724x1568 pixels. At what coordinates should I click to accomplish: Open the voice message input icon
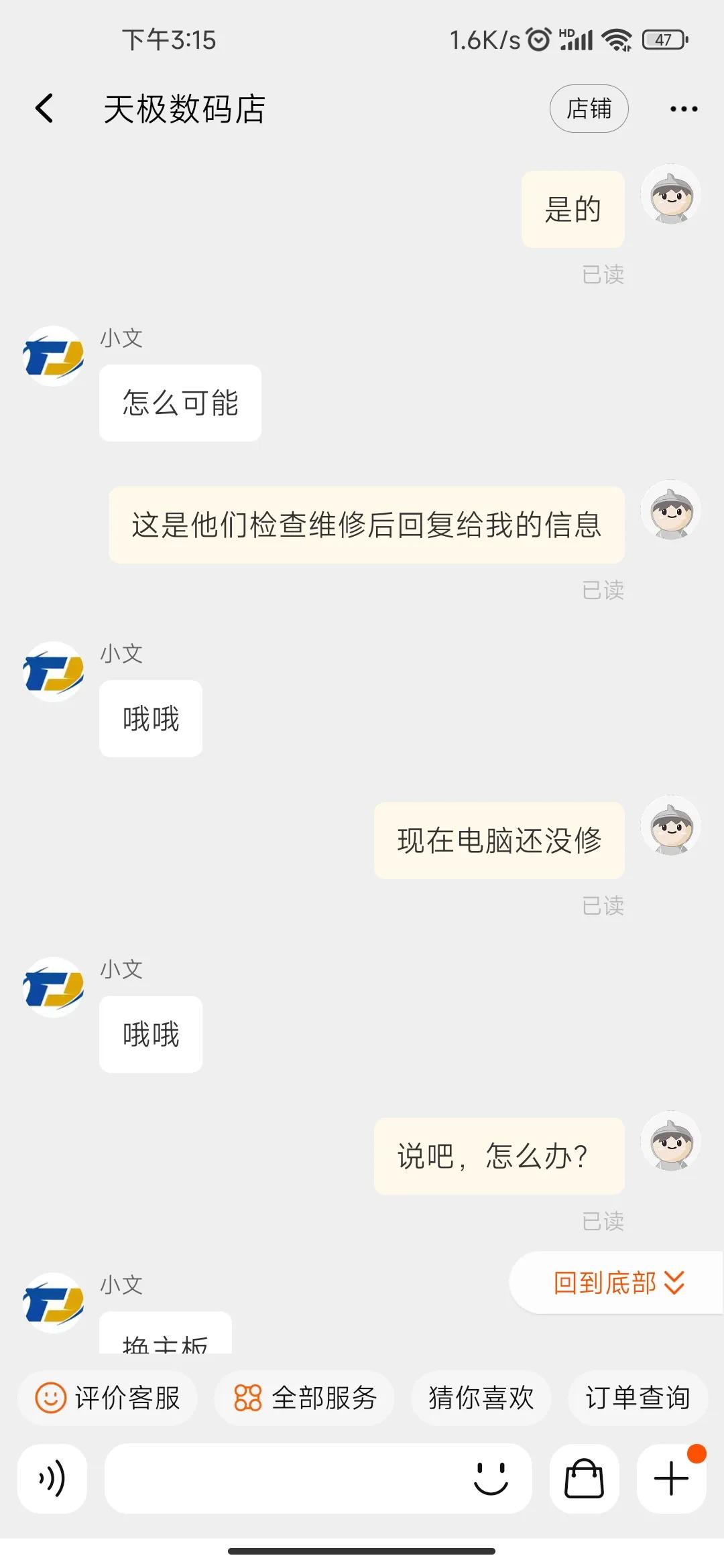[52, 1479]
